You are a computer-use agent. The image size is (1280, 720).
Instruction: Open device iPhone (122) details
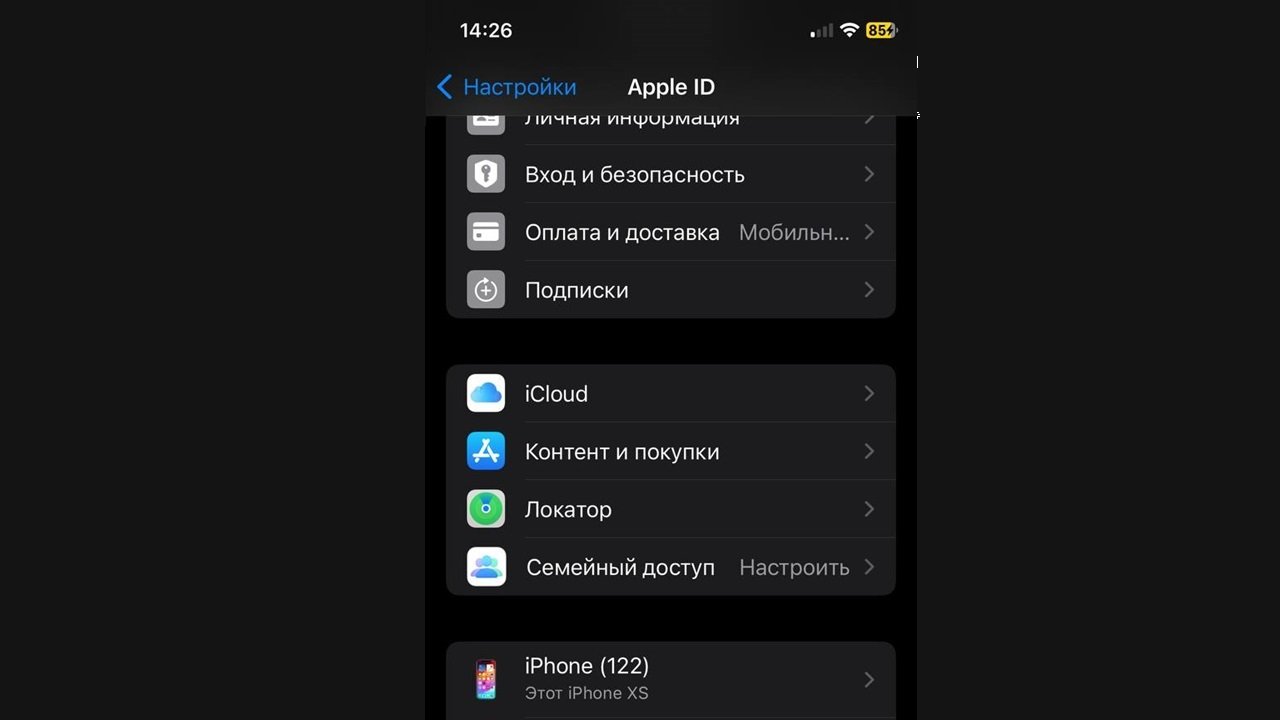(670, 679)
